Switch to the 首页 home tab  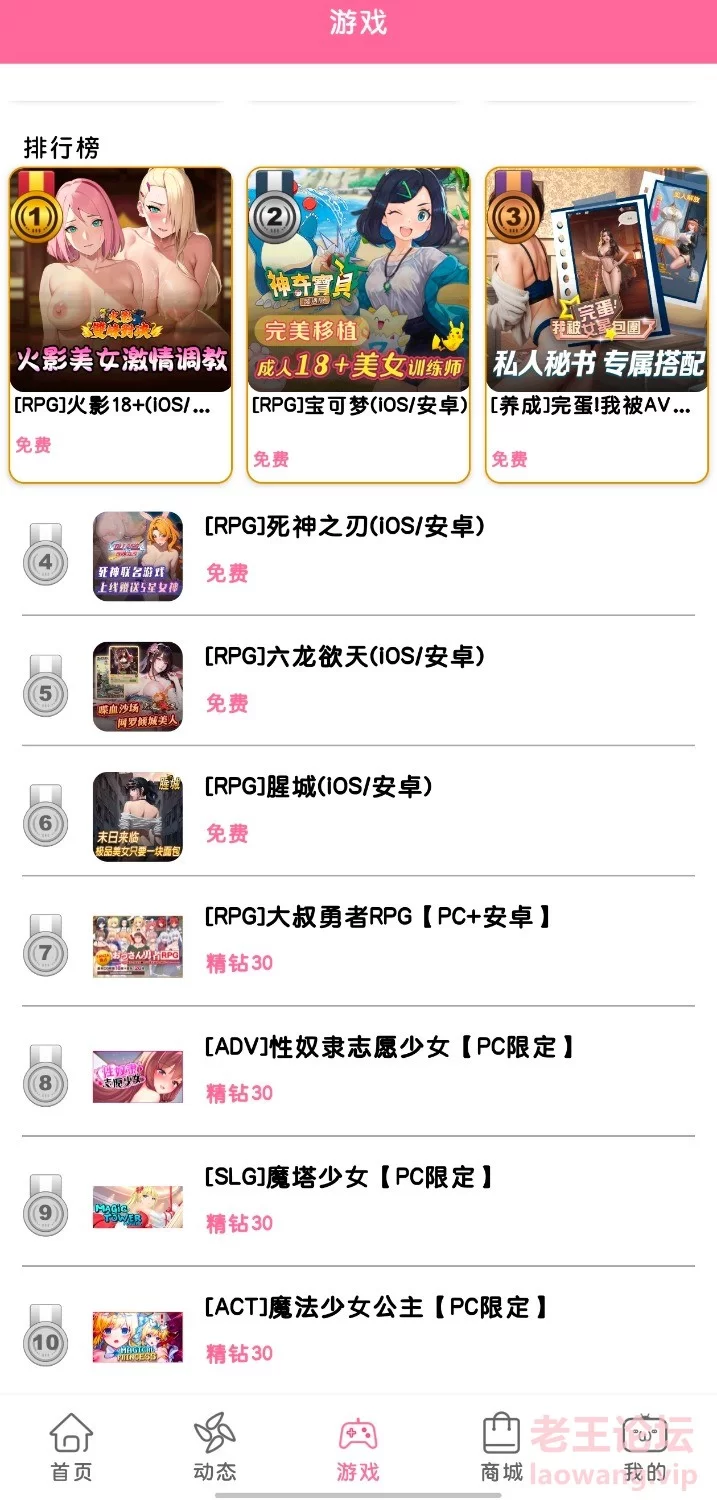click(x=71, y=1447)
